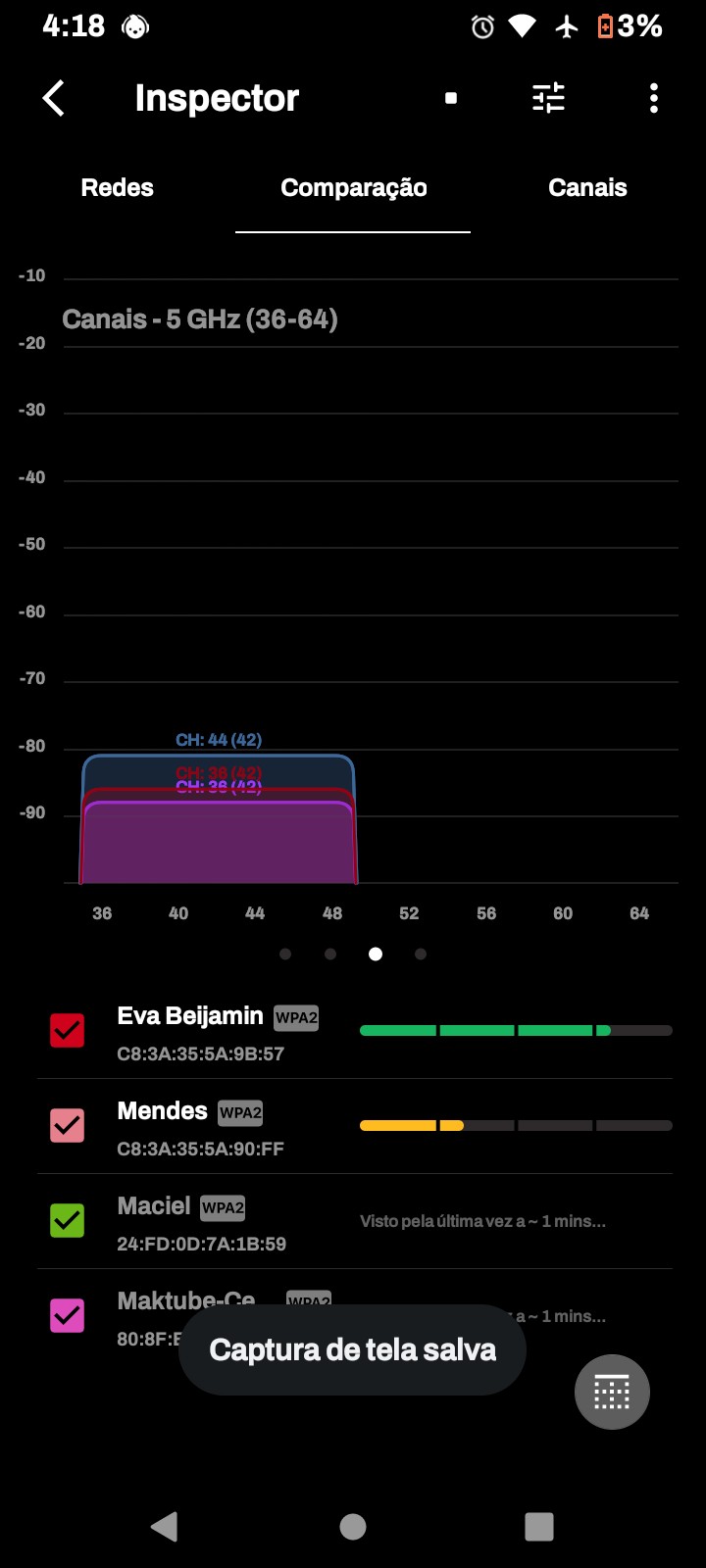Stop the ongoing scan
The width and height of the screenshot is (706, 1568).
tap(451, 98)
